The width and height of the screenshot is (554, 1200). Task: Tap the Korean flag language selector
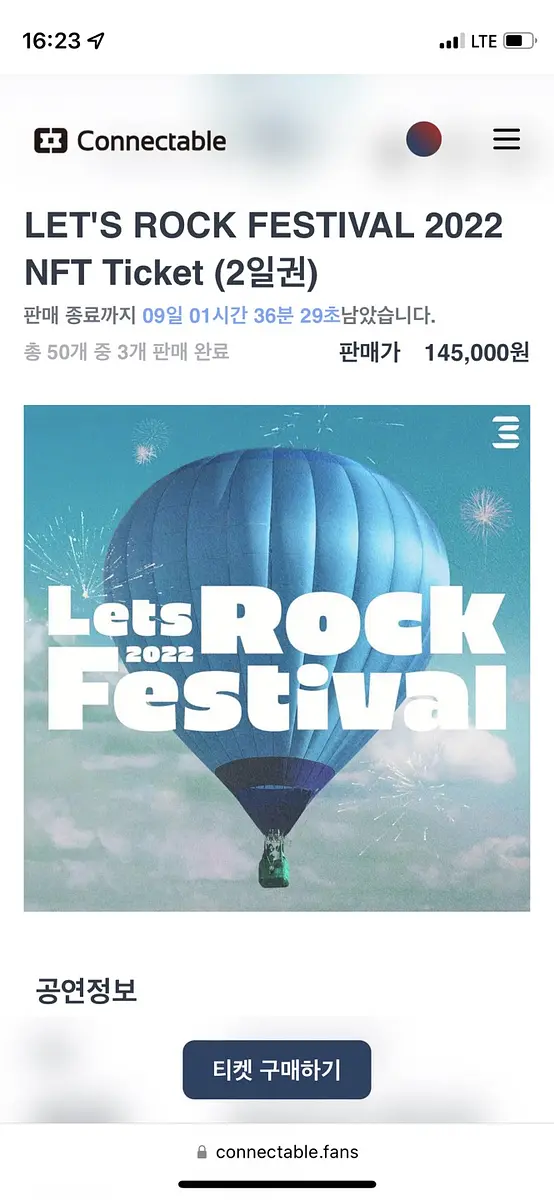tap(424, 140)
